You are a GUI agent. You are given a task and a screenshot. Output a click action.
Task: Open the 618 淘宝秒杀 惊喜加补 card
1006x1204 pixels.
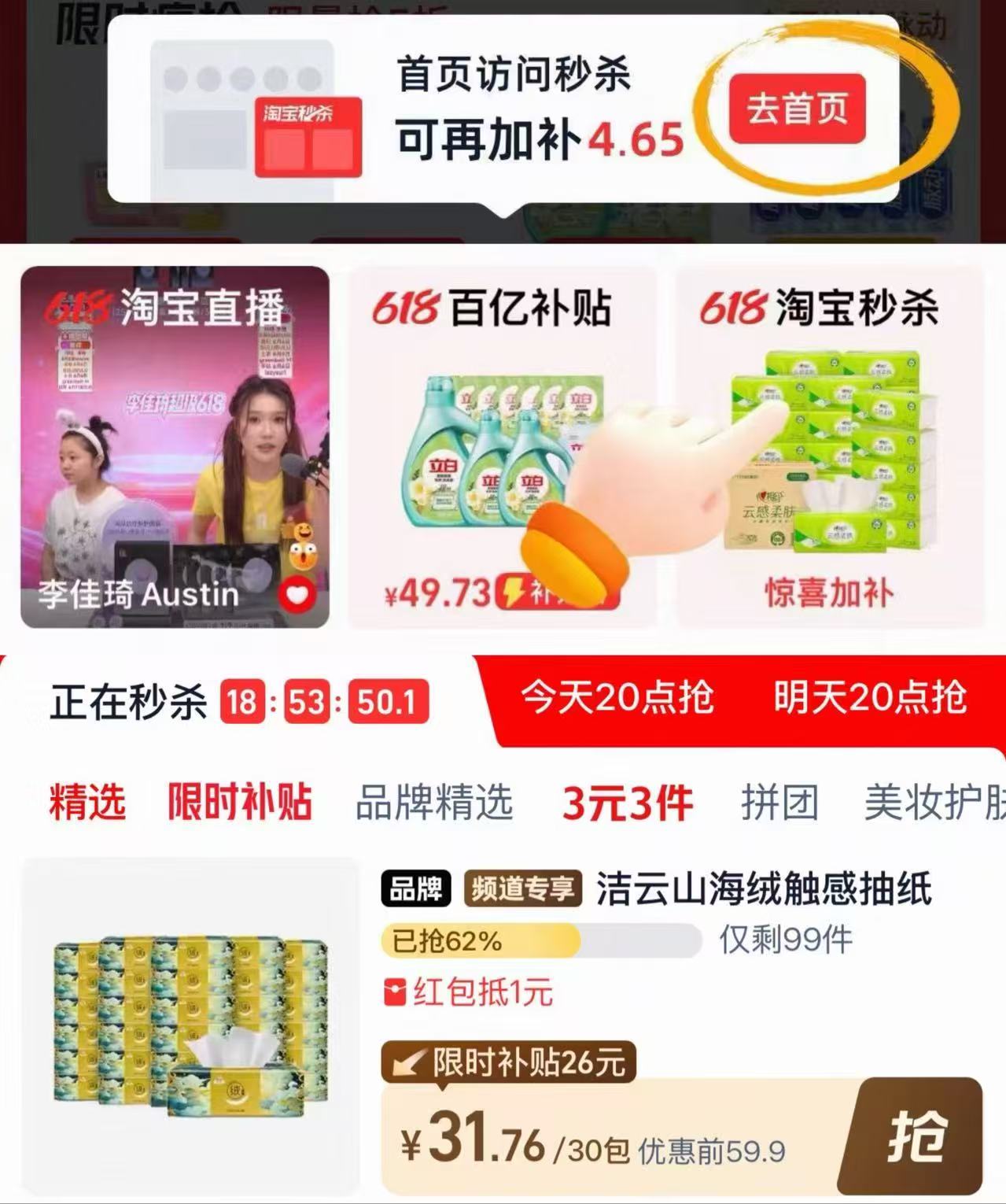(x=830, y=447)
